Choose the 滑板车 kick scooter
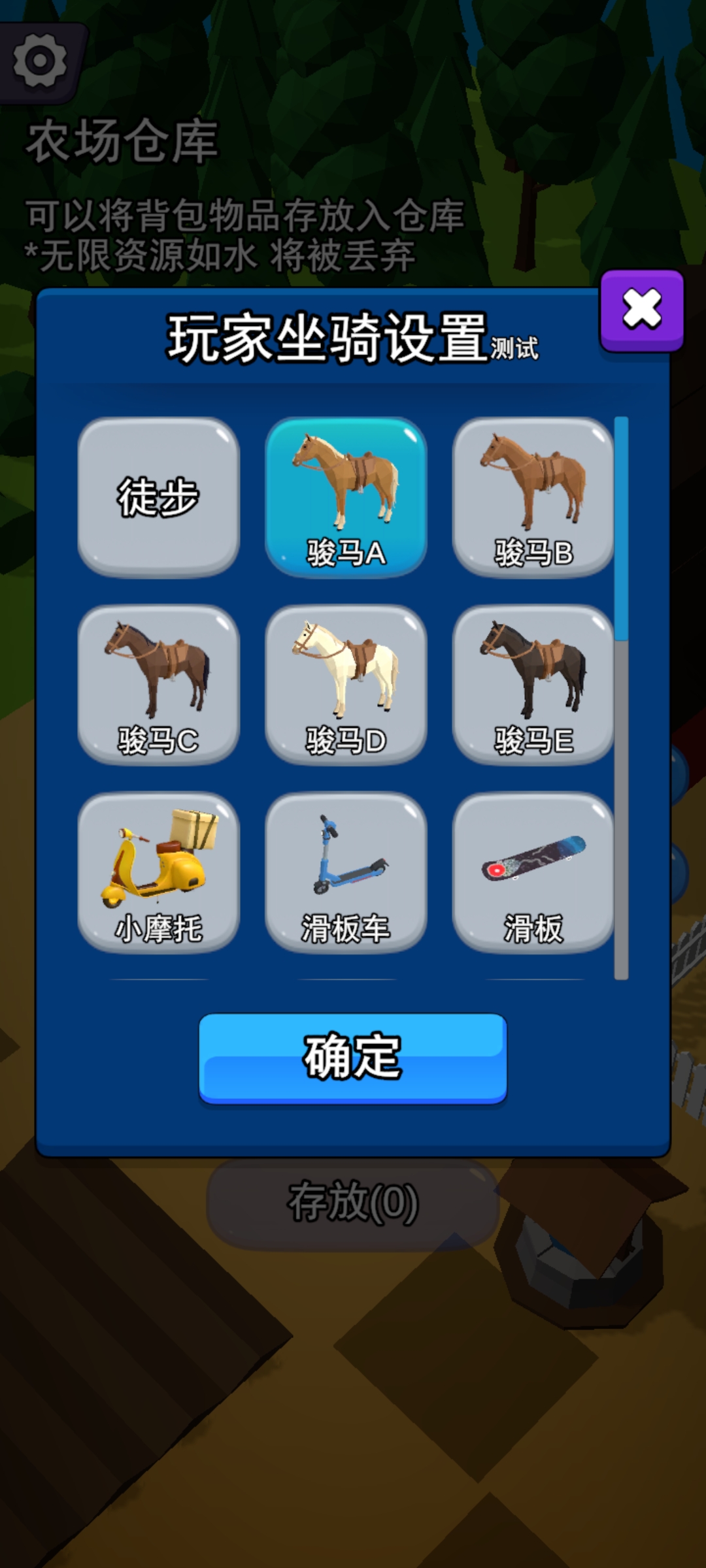The width and height of the screenshot is (706, 1568). (346, 872)
